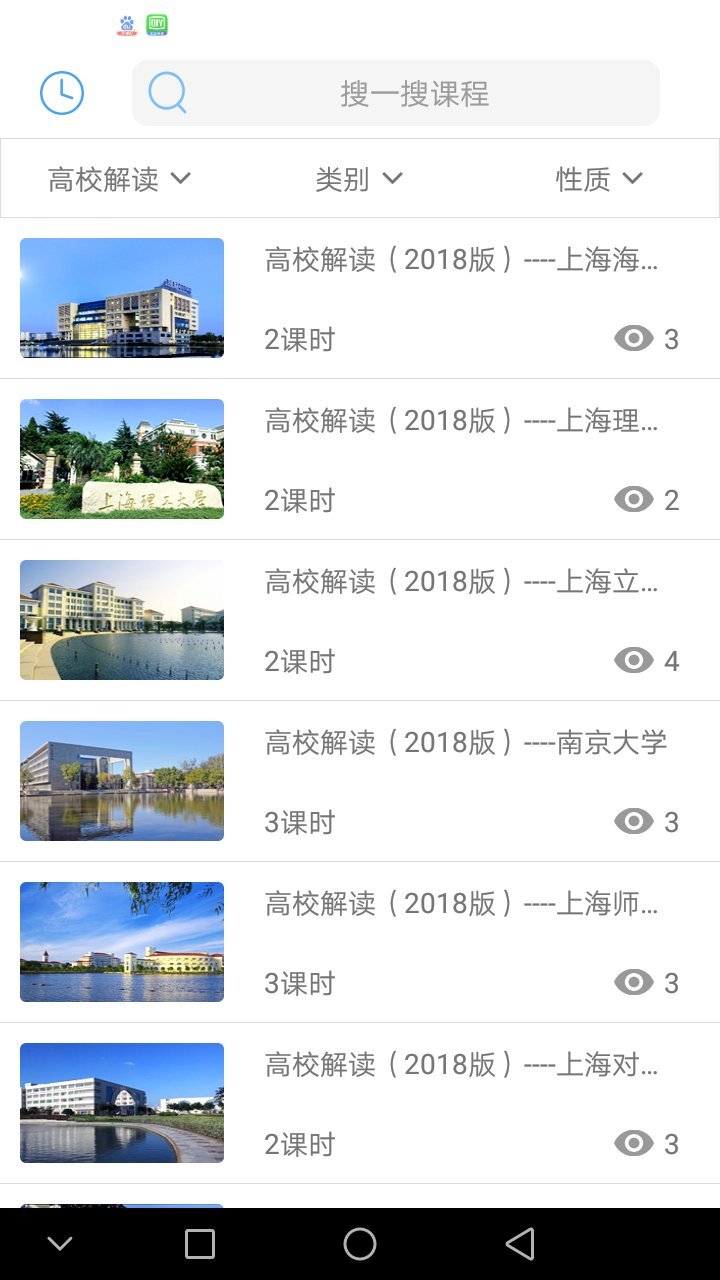Tap the iQiyi icon in the status bar
This screenshot has height=1280, width=720.
[x=160, y=22]
